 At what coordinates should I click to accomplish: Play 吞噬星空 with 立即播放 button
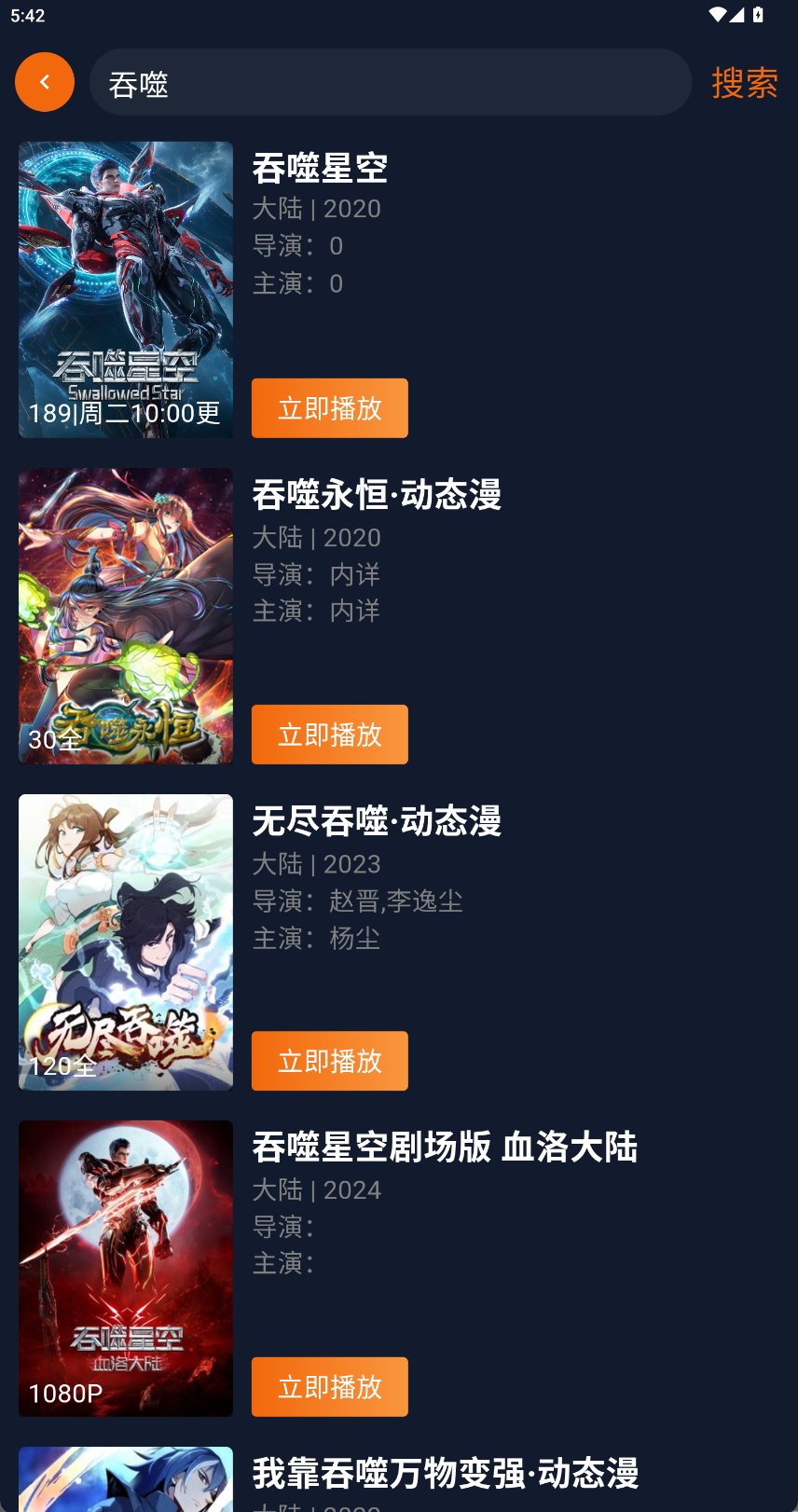(329, 407)
